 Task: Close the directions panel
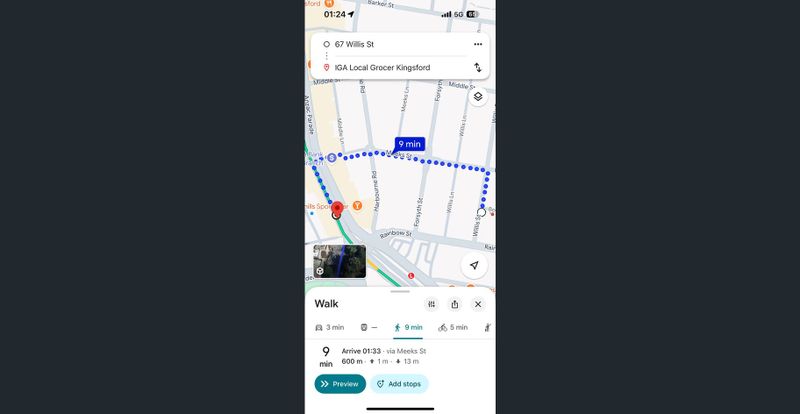[x=478, y=304]
